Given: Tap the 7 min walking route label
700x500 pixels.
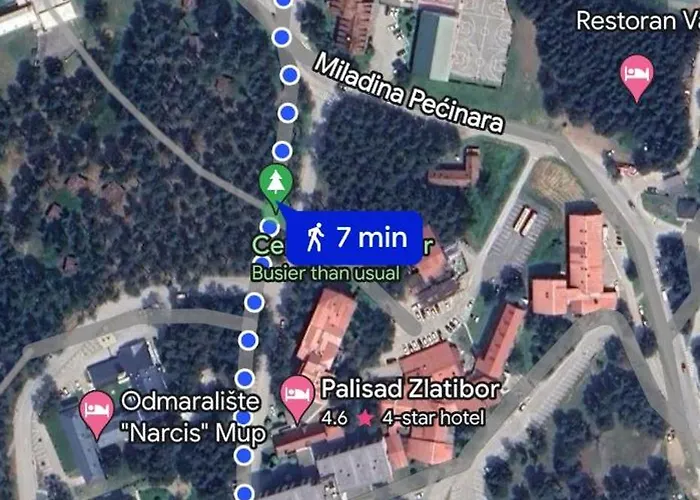Looking at the screenshot, I should [x=354, y=237].
